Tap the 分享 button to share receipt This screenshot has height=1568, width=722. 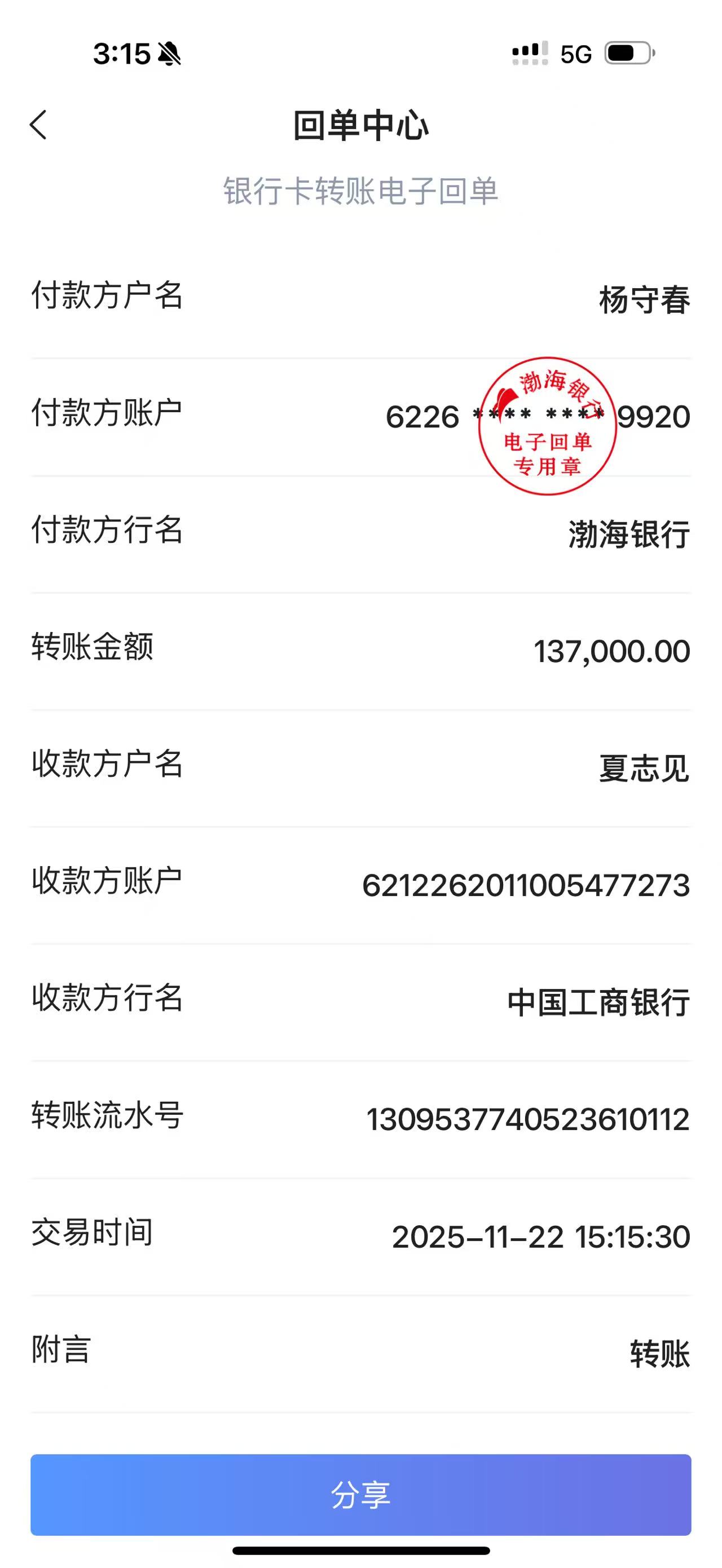[360, 1494]
